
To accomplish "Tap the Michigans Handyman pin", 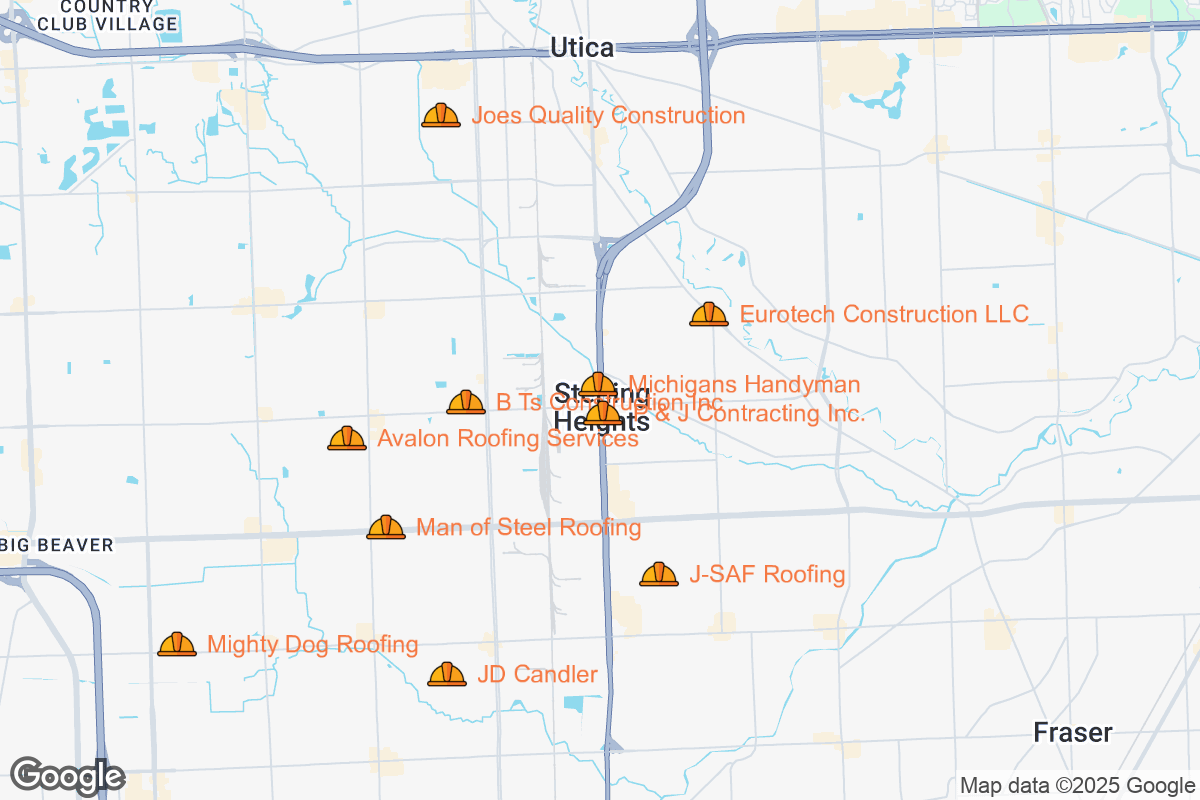I will pyautogui.click(x=598, y=384).
